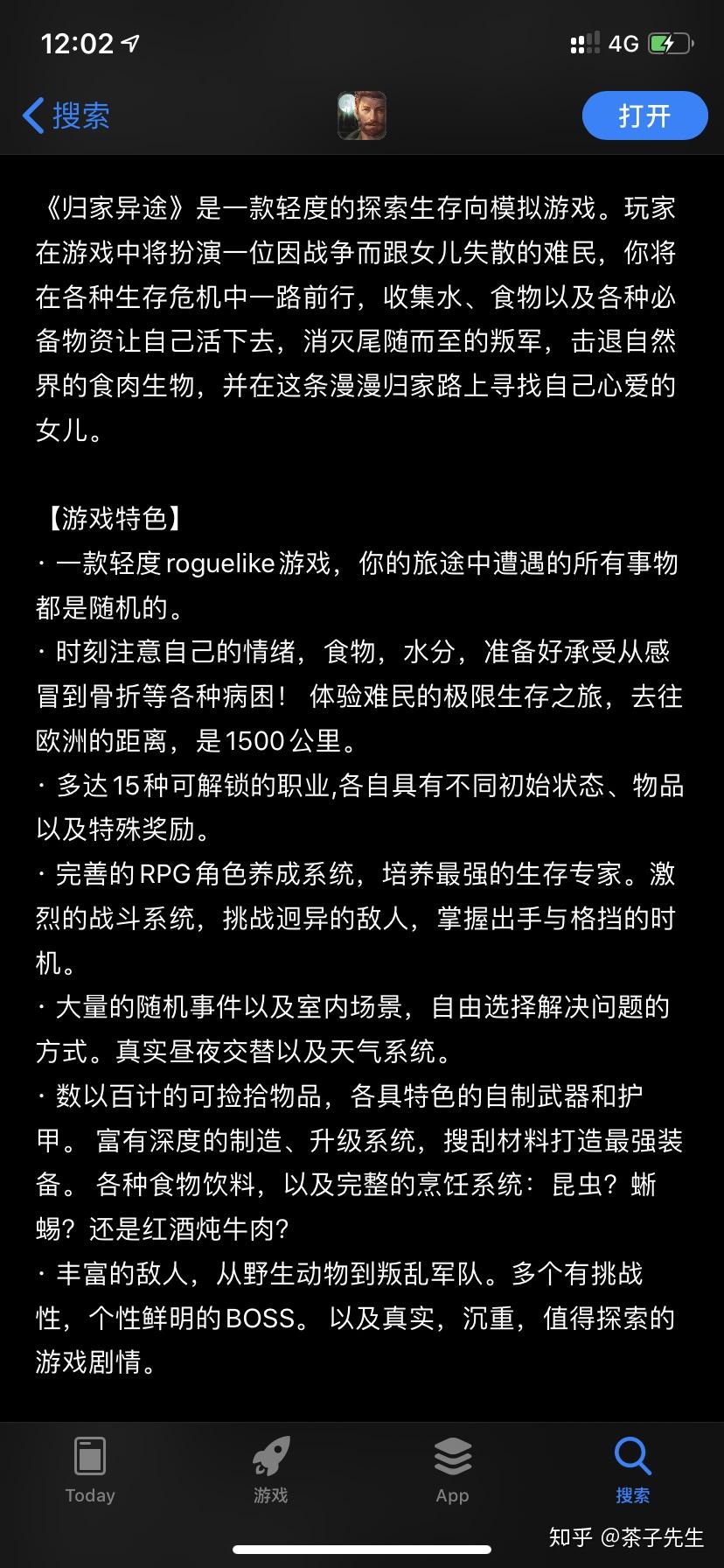Switch to the 游戏 tab

(x=271, y=1470)
